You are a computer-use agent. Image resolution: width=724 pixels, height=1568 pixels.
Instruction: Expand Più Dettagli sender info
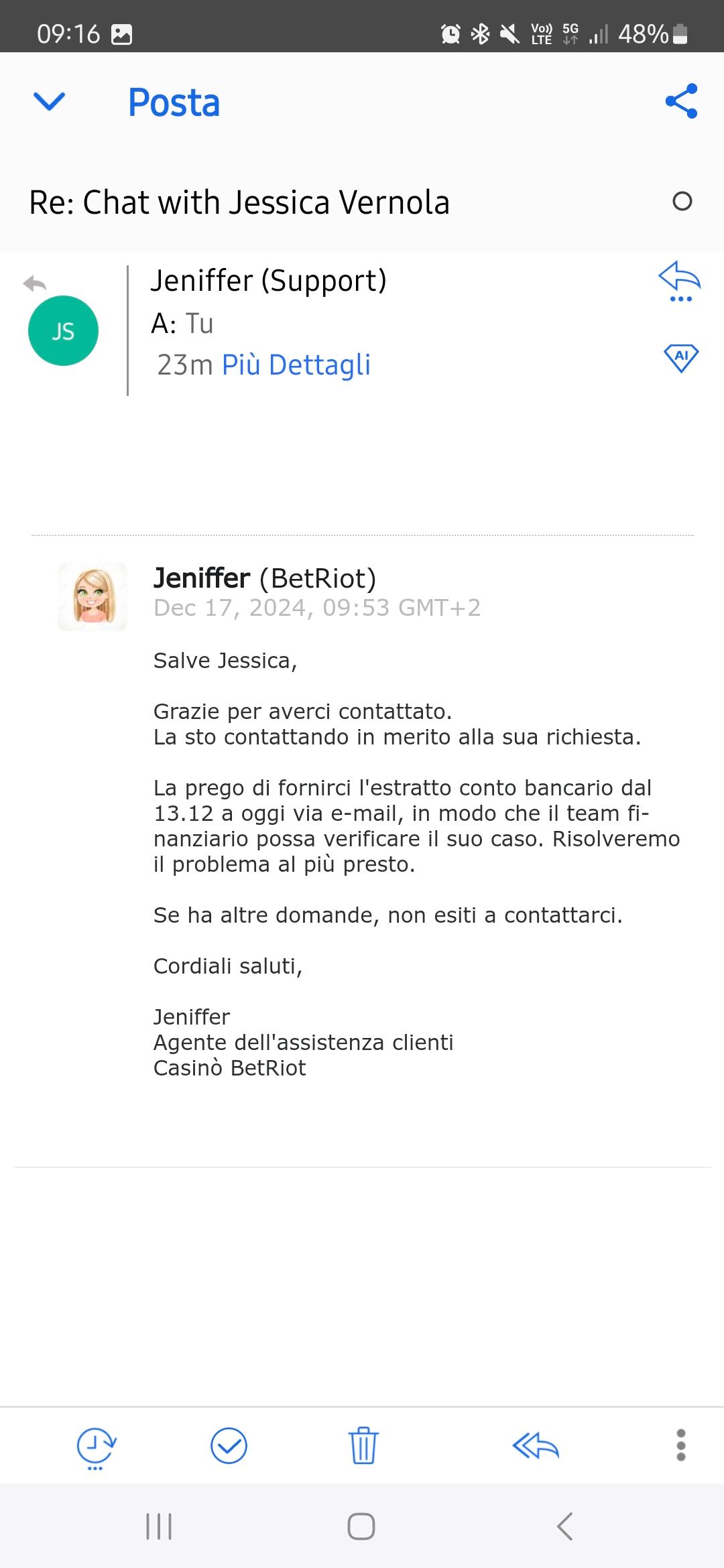[296, 365]
